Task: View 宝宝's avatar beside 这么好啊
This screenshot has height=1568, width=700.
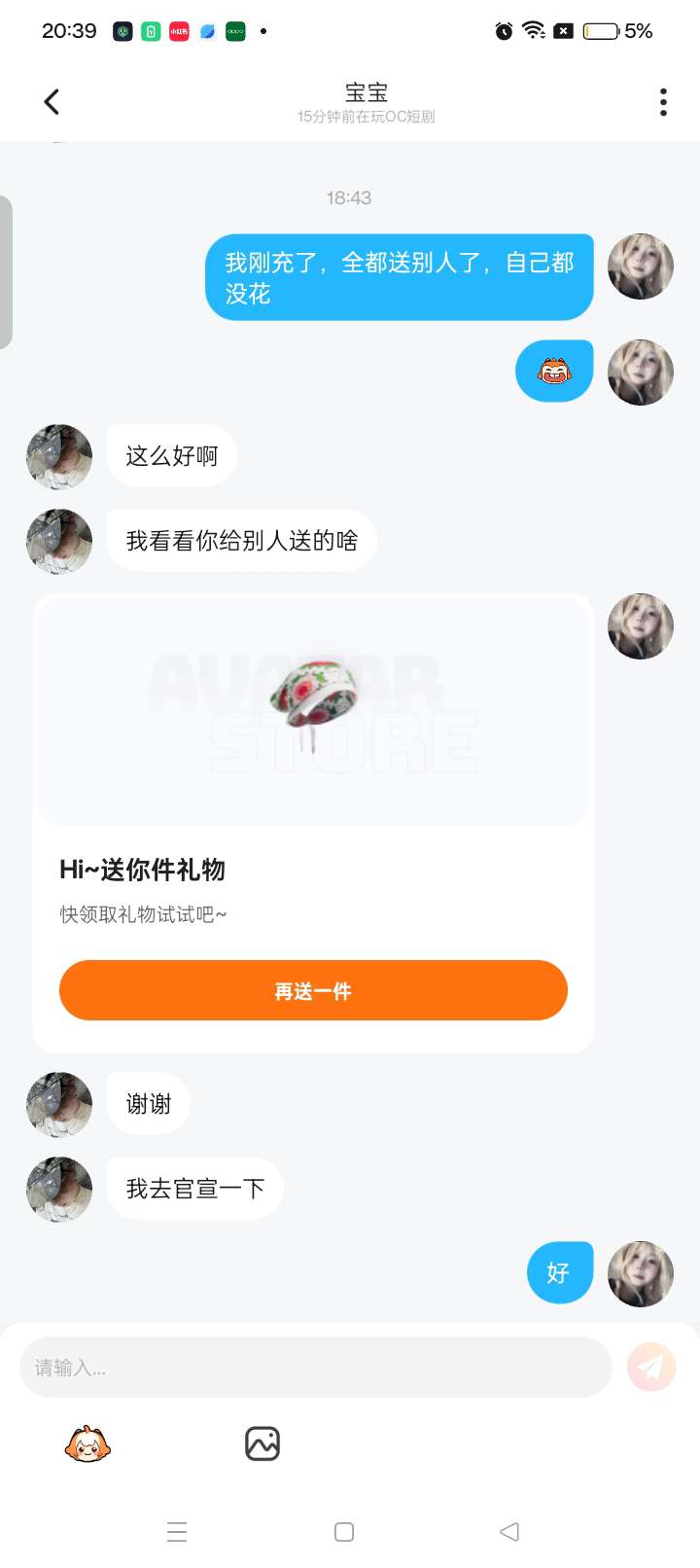Action: [x=59, y=456]
